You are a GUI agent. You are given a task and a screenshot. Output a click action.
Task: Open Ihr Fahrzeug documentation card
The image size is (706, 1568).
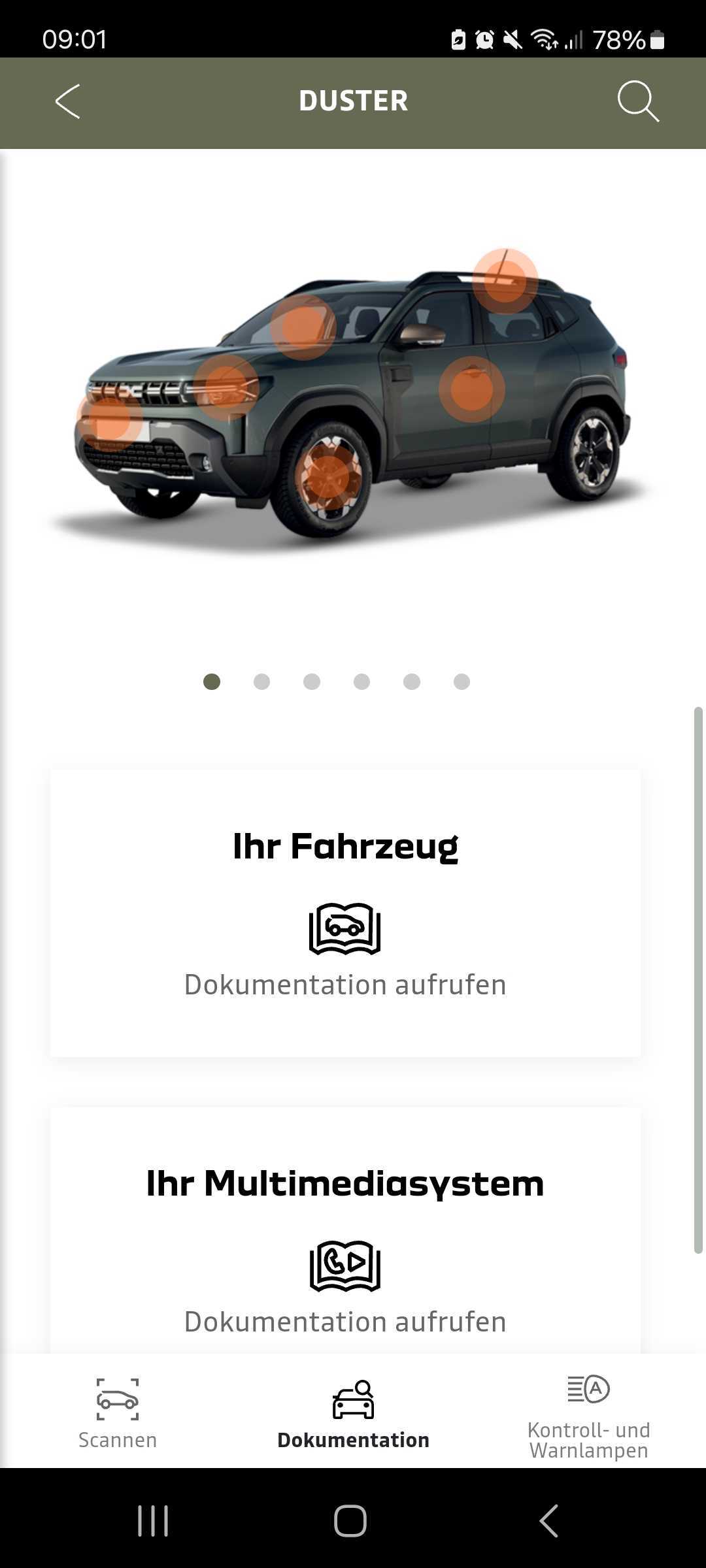345,913
